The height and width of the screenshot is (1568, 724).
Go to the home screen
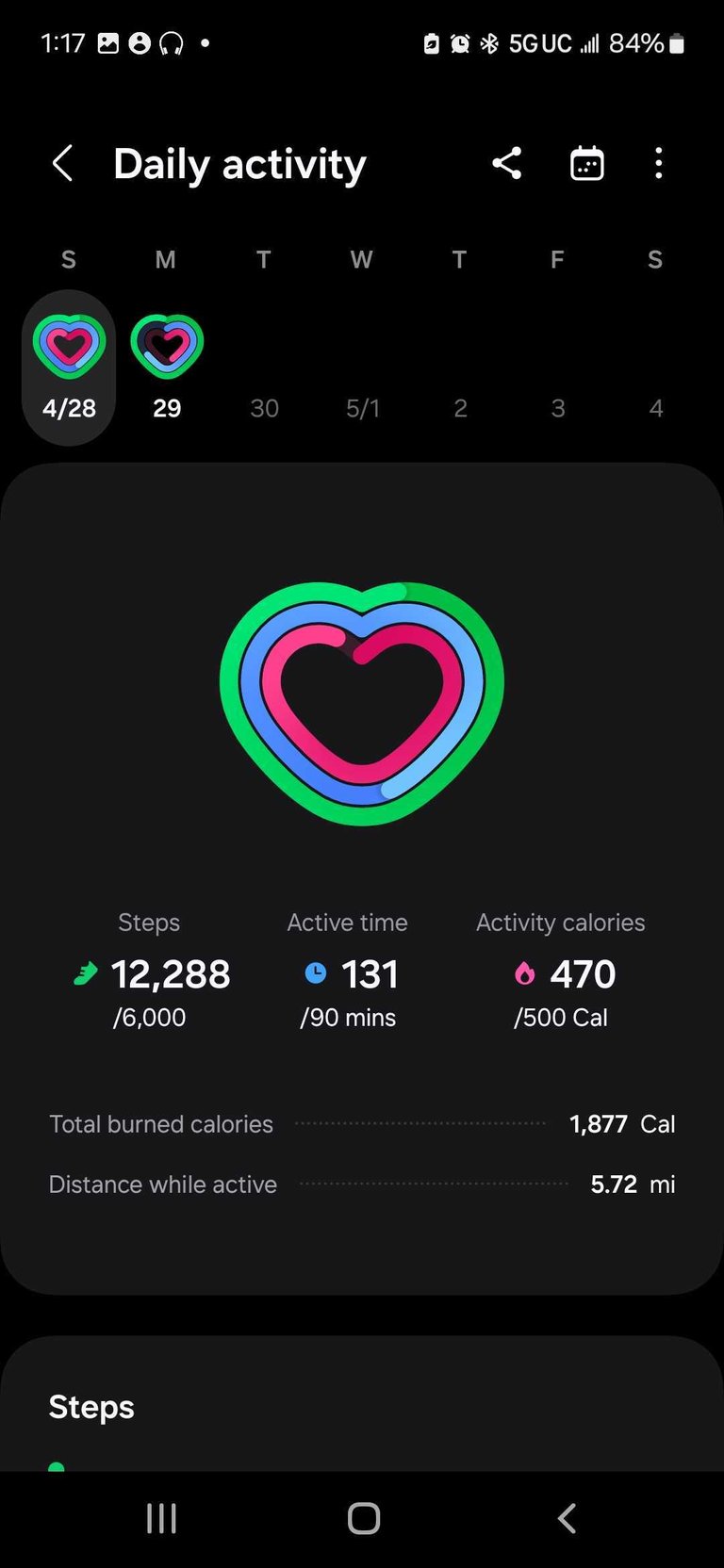(363, 1518)
